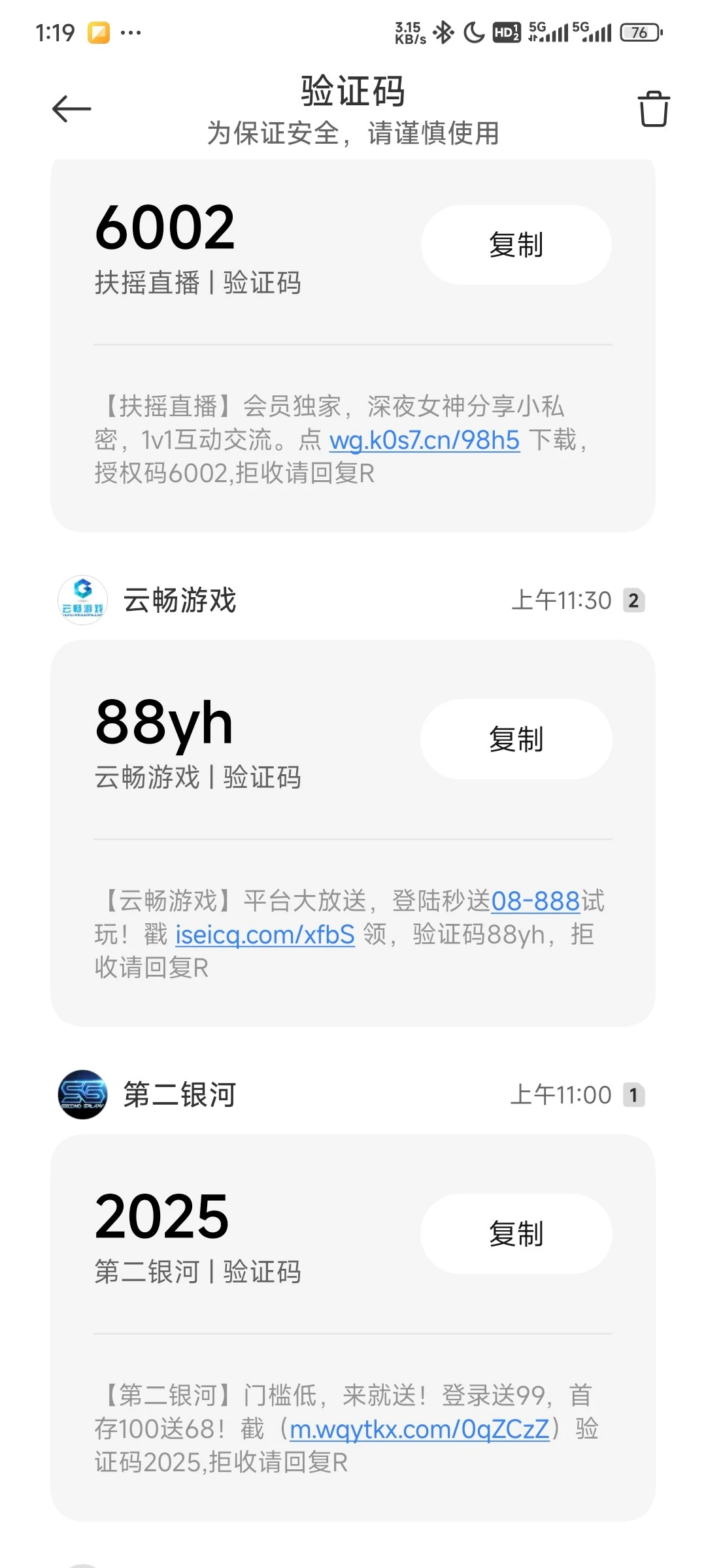
Task: Open the wg.k0s7.cn/98h5 link
Action: pyautogui.click(x=424, y=440)
